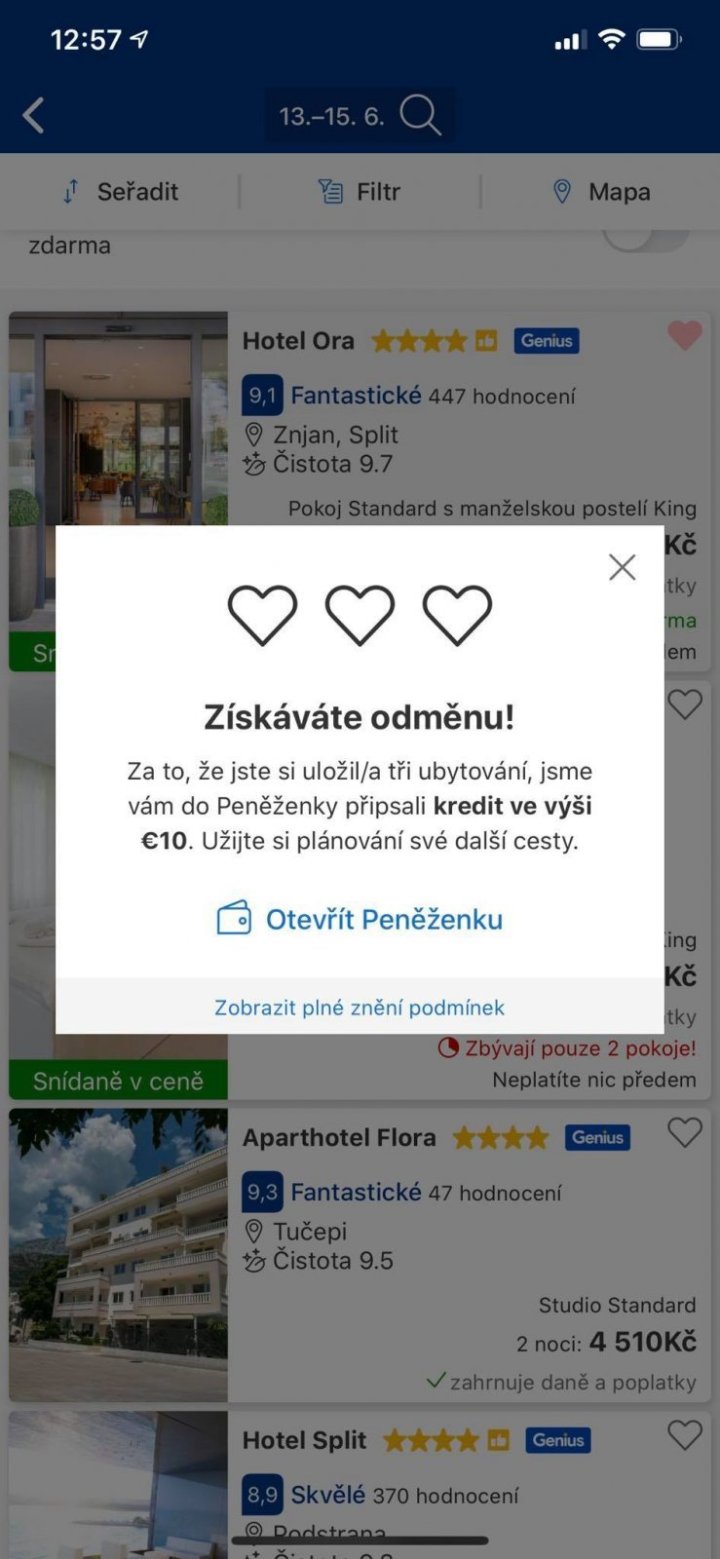This screenshot has width=720, height=1559.
Task: Open the wallet via Otevřít Peněženku
Action: [x=360, y=919]
